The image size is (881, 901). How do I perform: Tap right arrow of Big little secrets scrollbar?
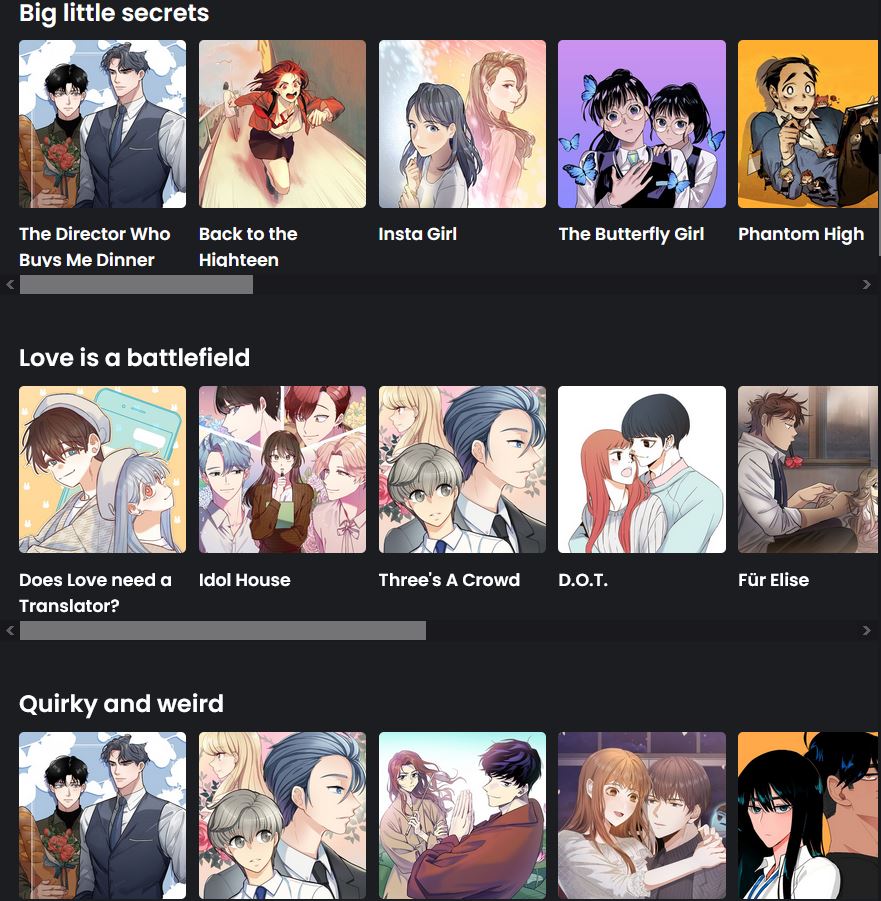[867, 285]
